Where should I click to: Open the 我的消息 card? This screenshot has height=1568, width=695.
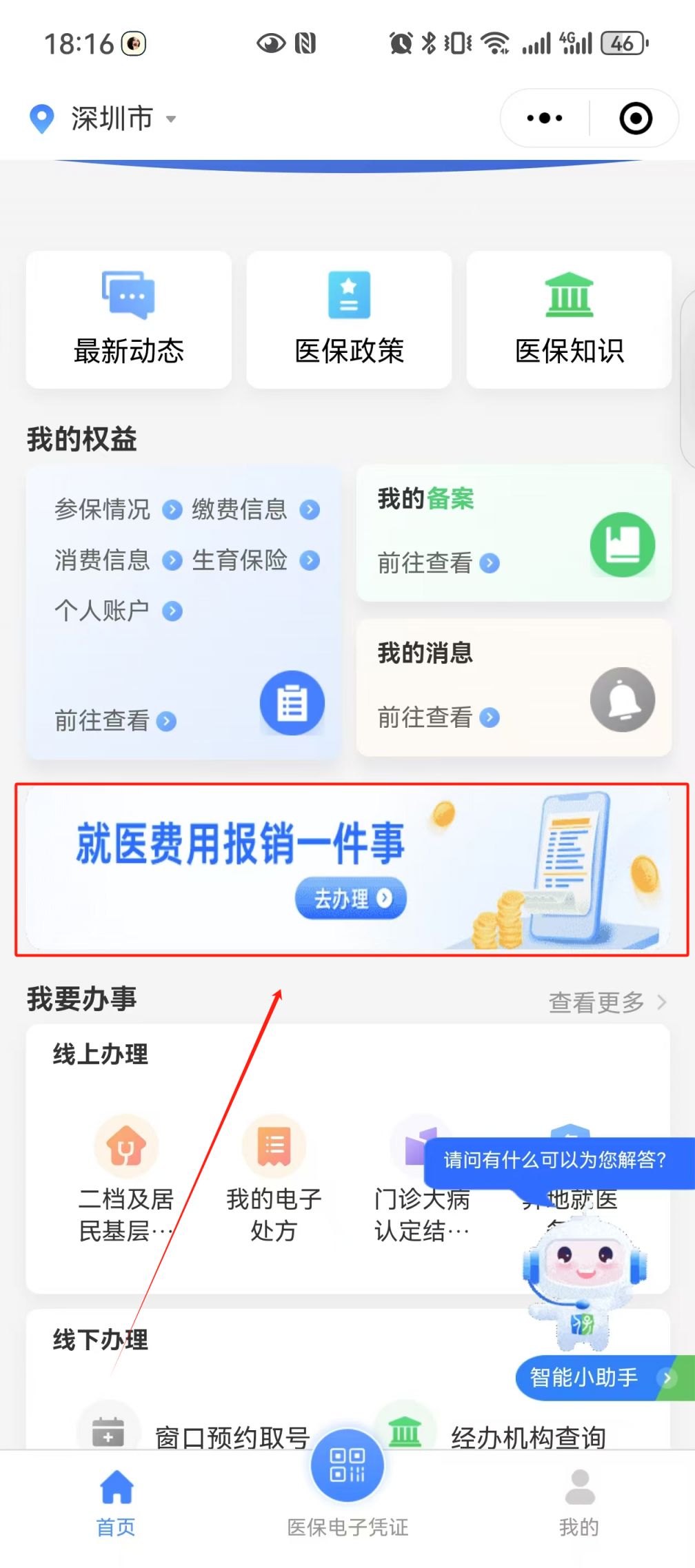[514, 687]
